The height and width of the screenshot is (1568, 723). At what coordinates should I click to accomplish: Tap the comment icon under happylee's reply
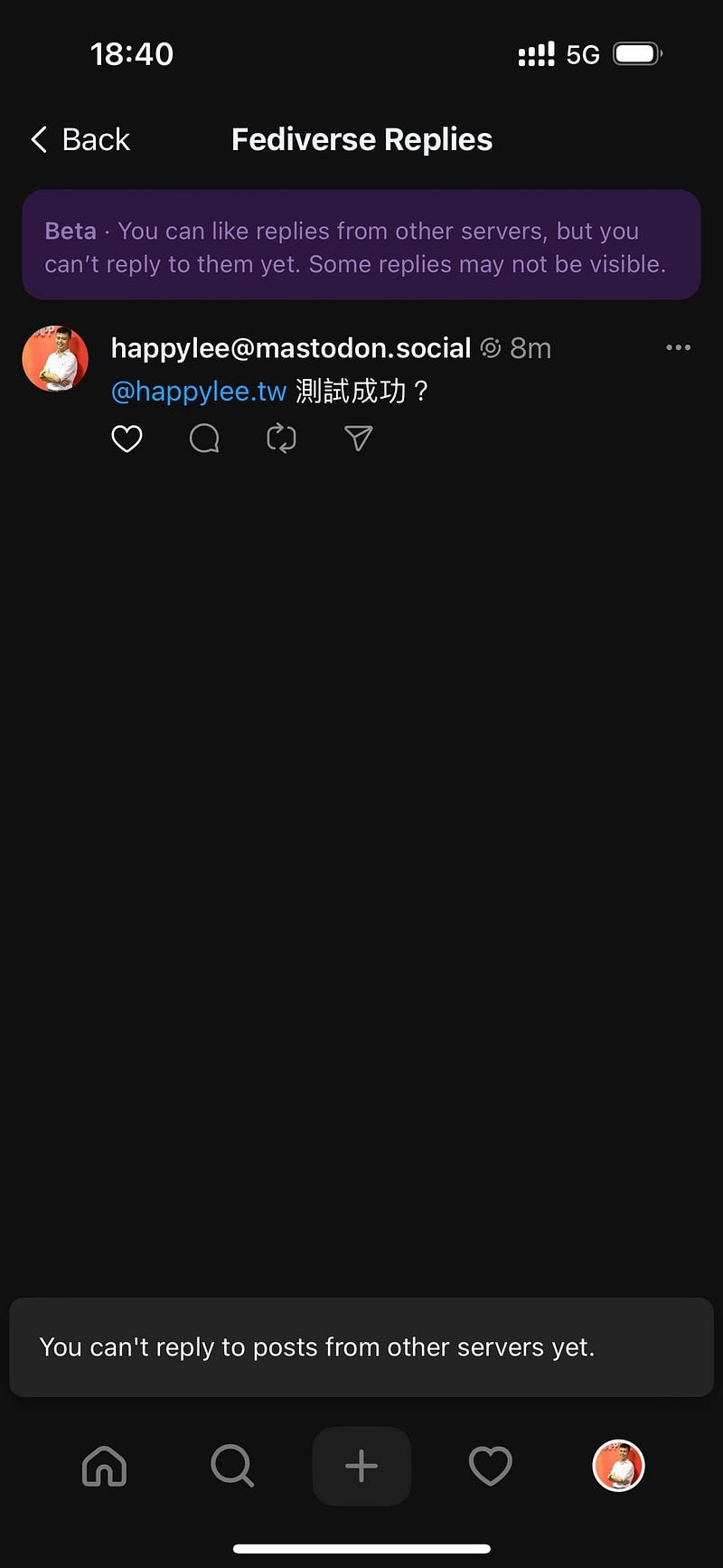204,439
